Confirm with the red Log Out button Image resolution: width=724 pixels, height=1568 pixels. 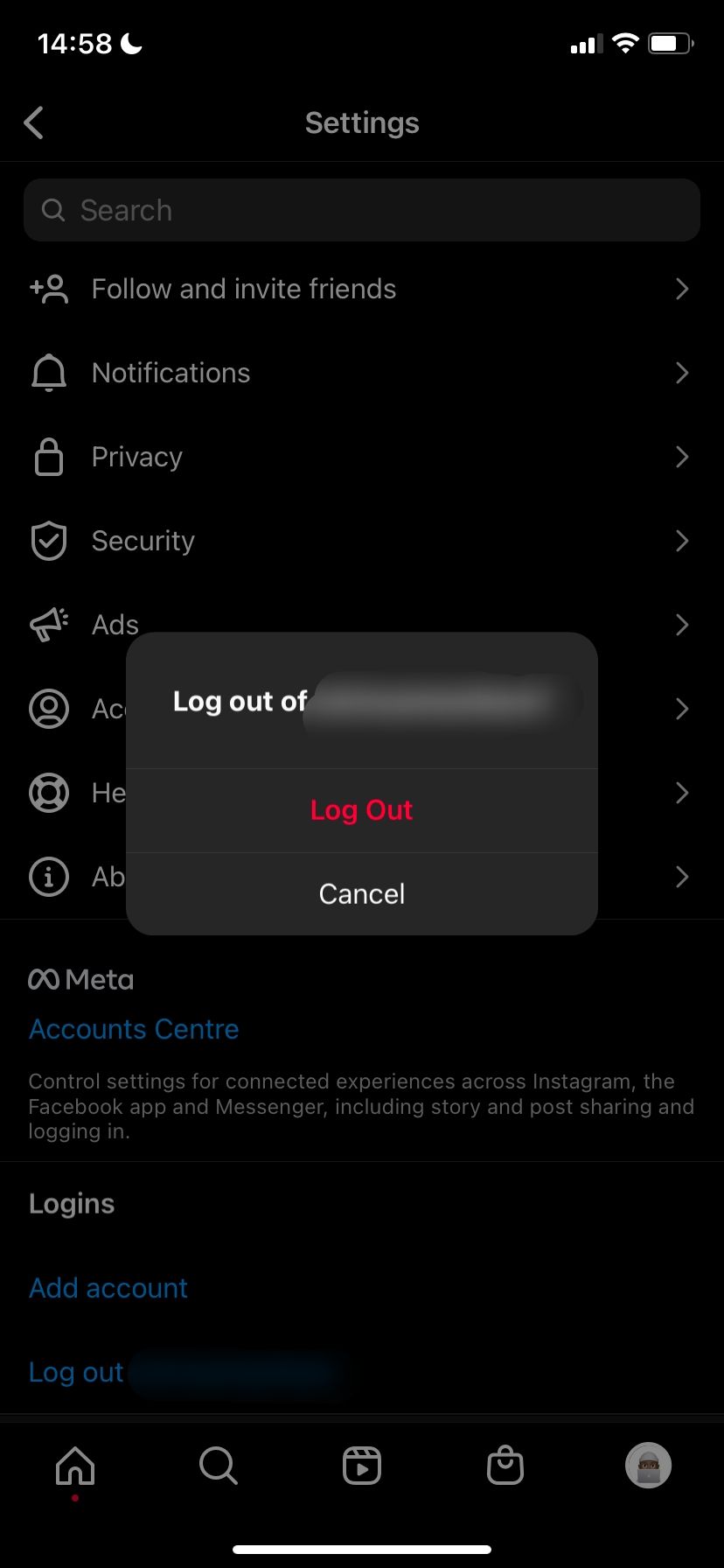pos(361,810)
